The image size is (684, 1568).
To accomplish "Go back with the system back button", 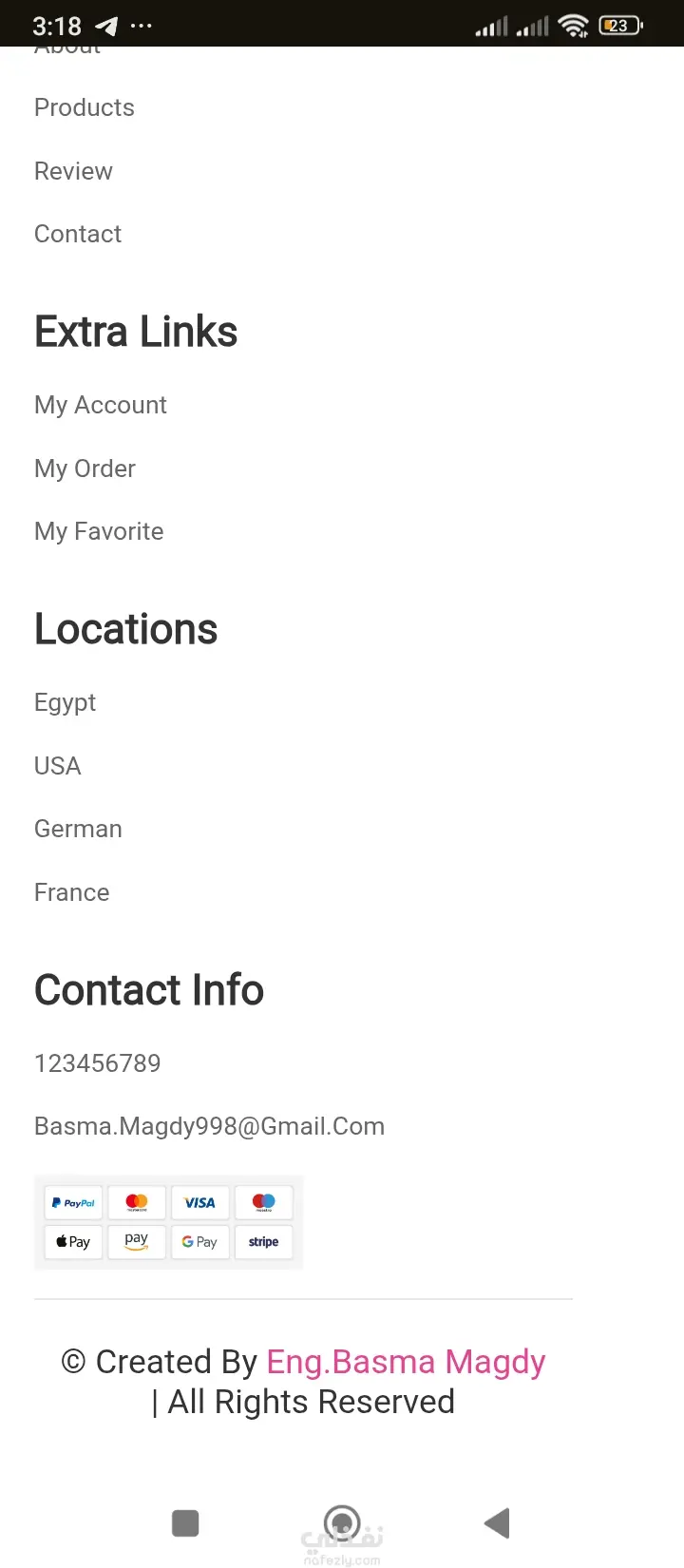I will point(497,1522).
